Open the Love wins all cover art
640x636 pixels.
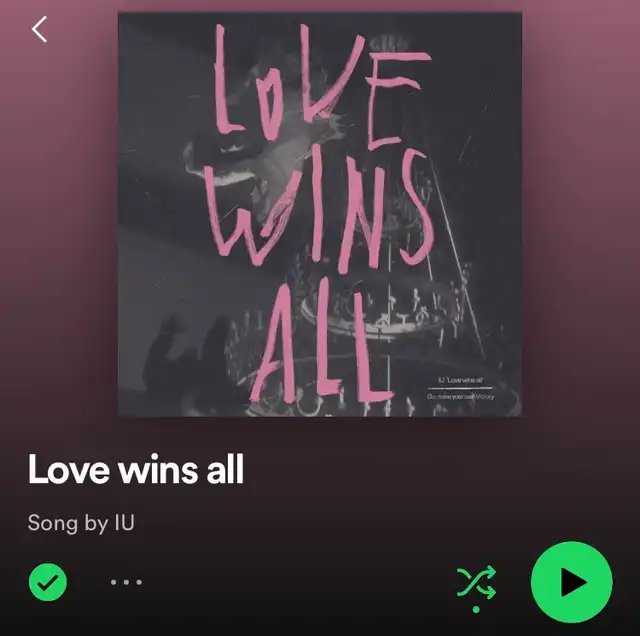click(320, 214)
